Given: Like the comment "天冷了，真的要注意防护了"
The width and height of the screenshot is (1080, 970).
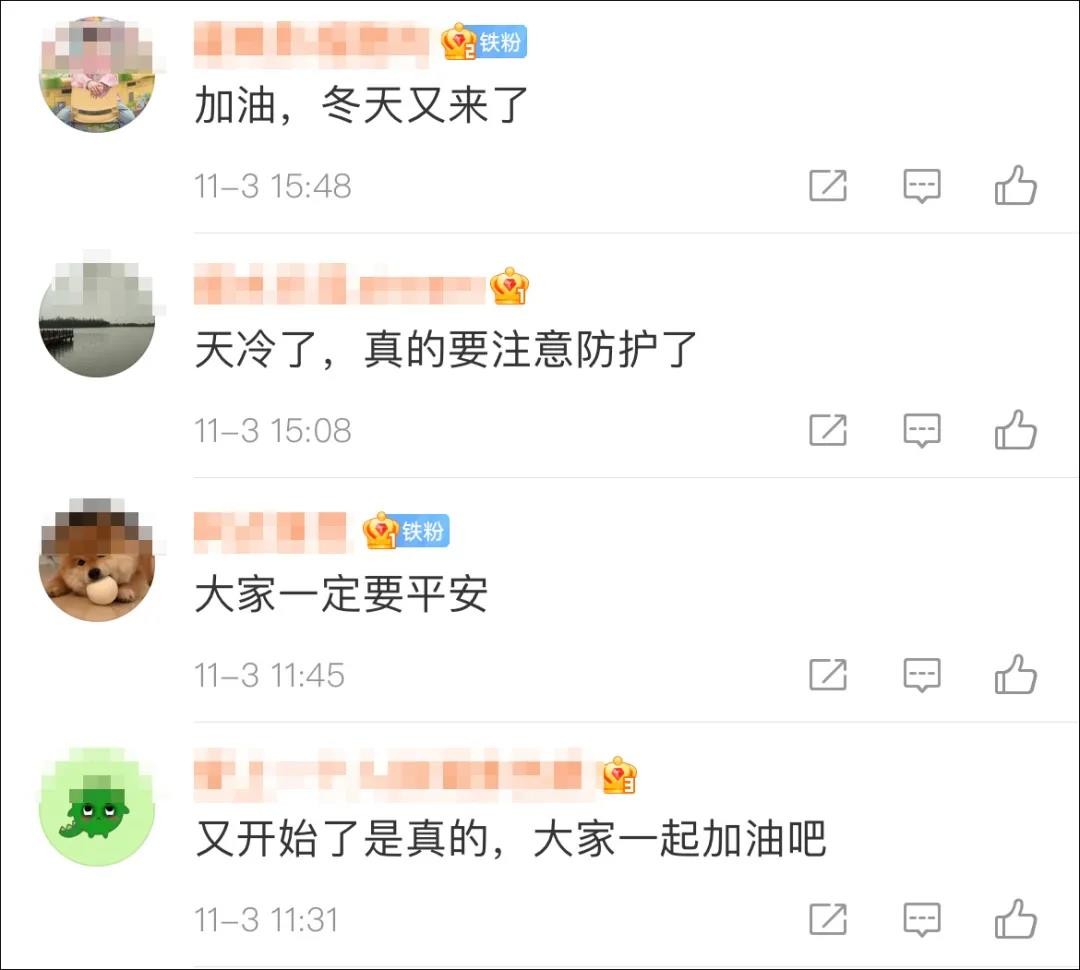Looking at the screenshot, I should pyautogui.click(x=1015, y=430).
